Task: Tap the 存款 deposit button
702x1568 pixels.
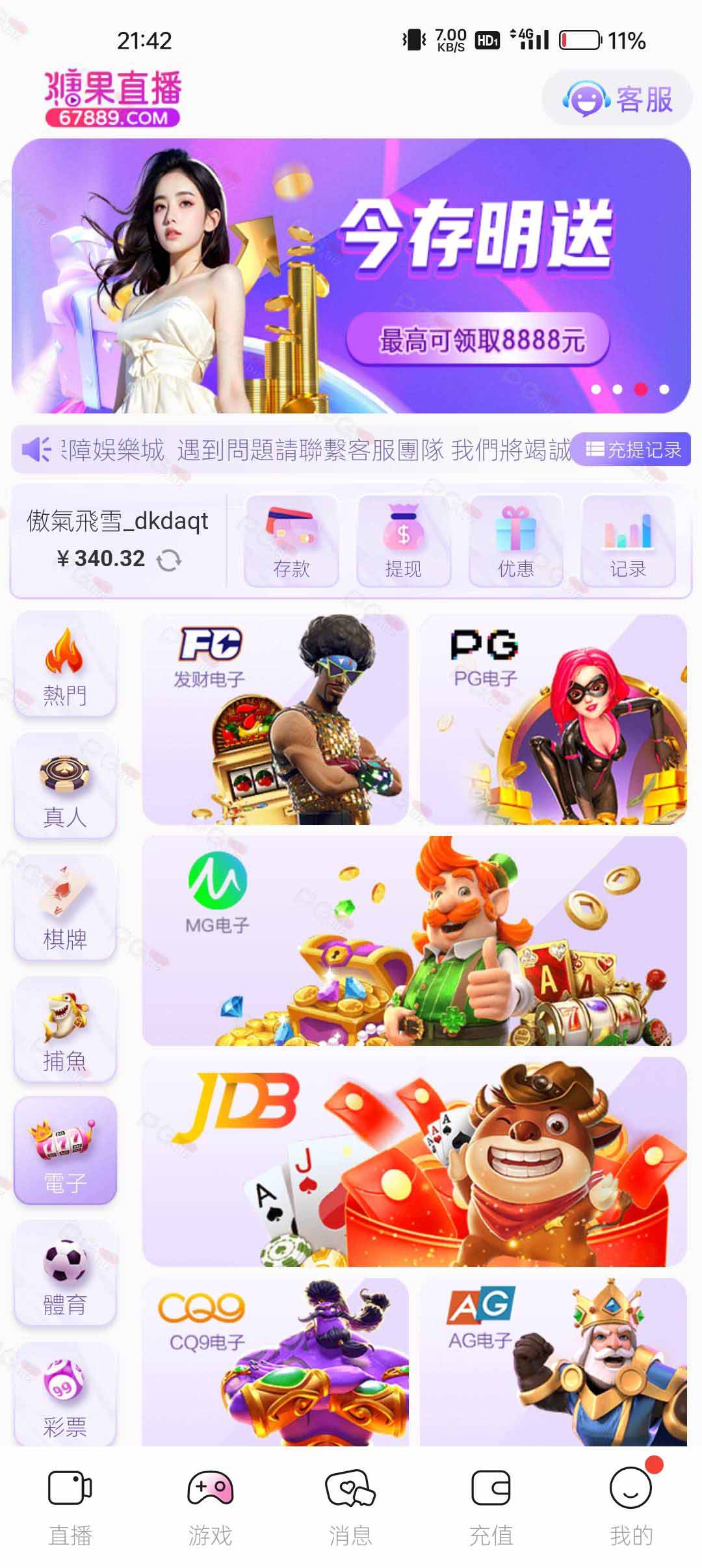Action: (291, 541)
